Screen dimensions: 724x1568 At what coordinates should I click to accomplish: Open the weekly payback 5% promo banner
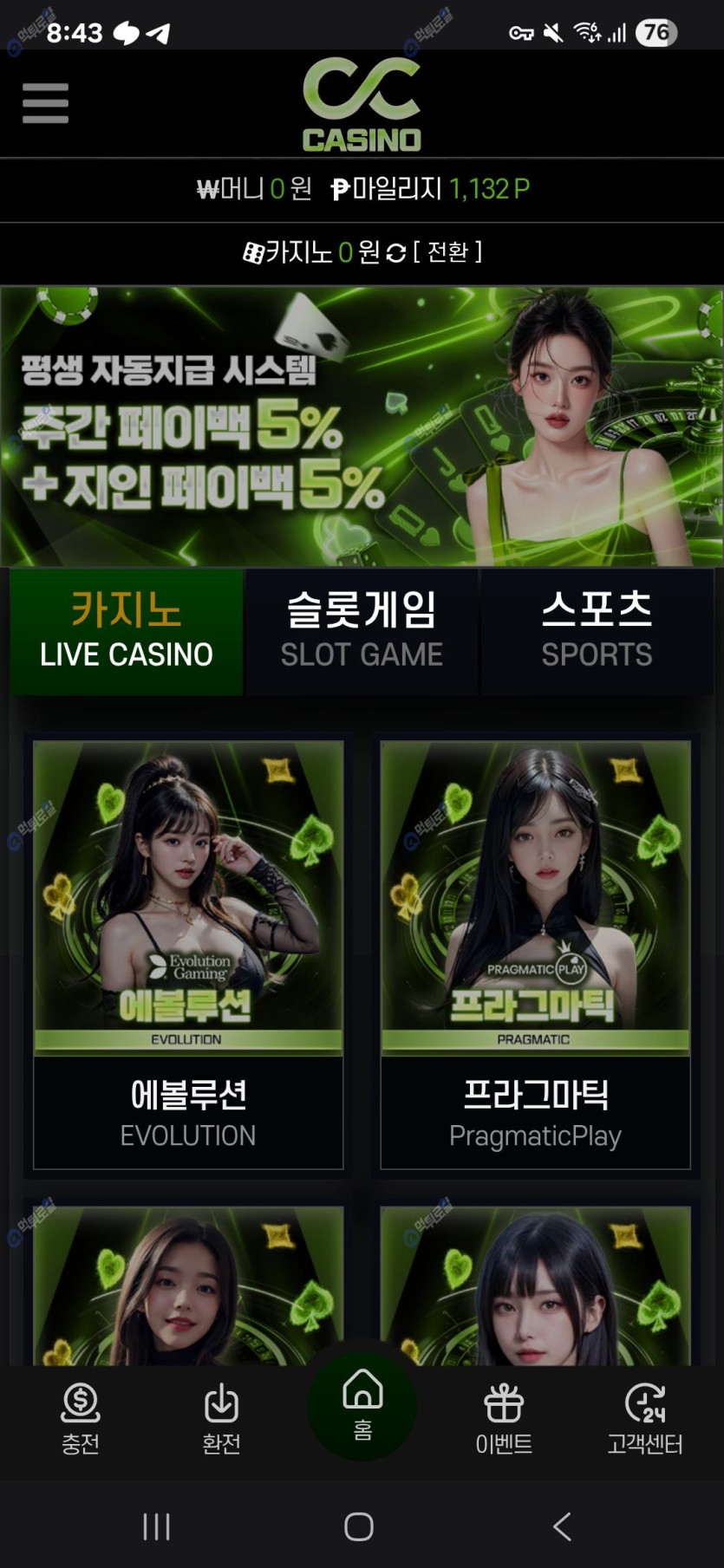(362, 426)
